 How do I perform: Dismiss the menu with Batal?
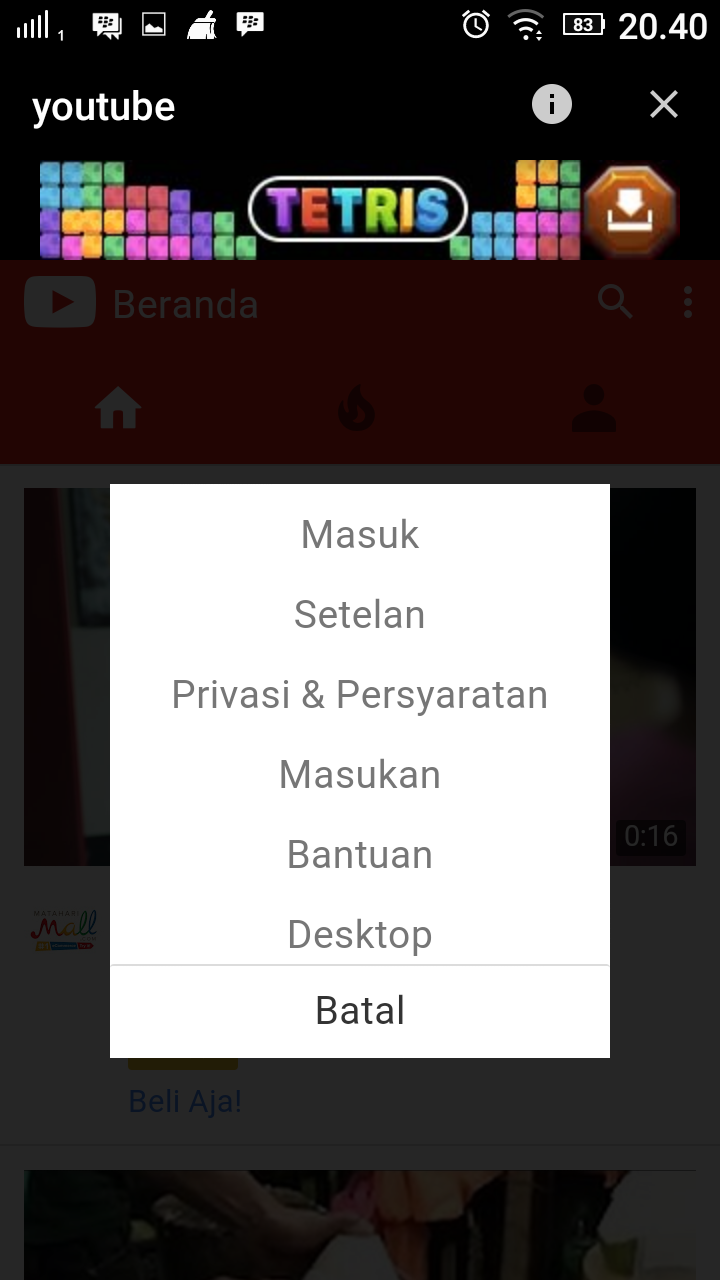(360, 1010)
